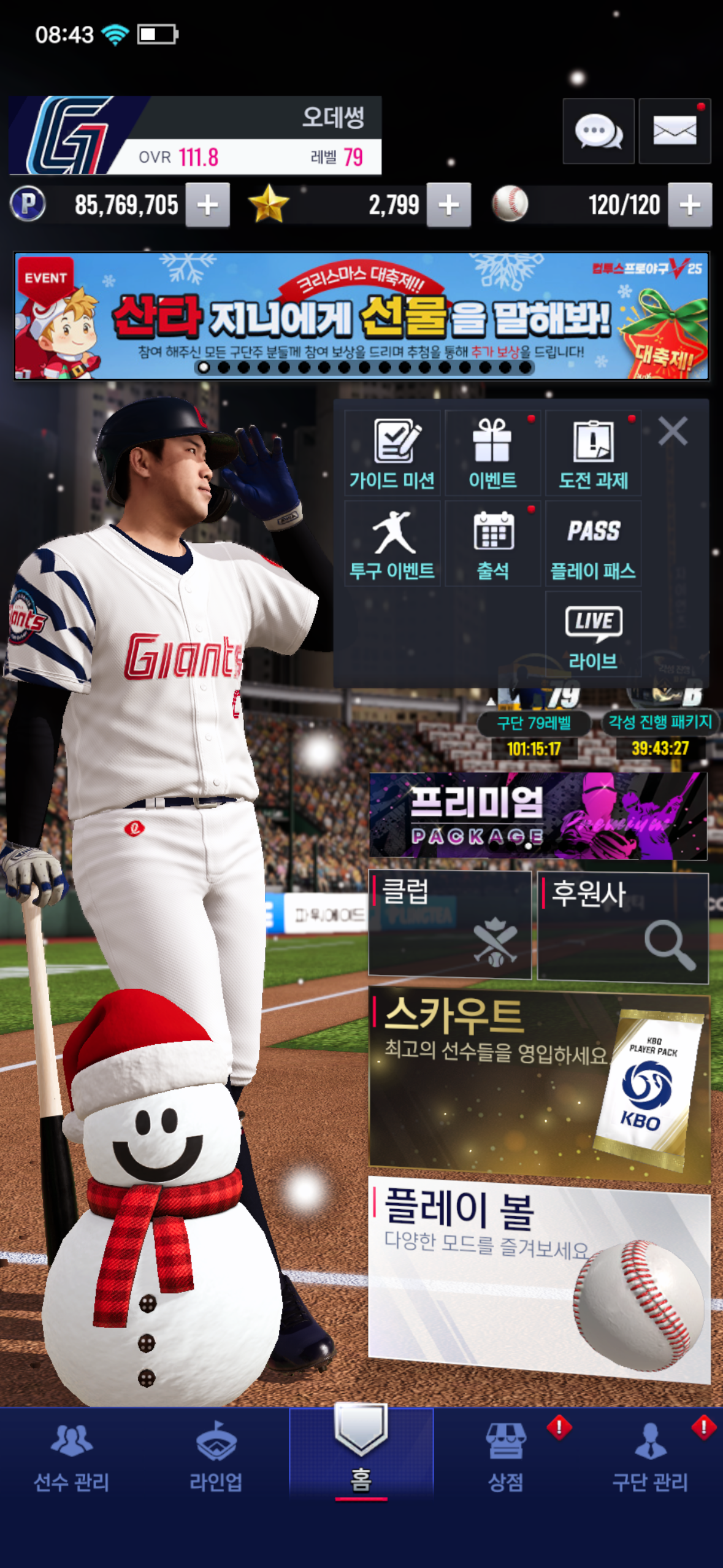The height and width of the screenshot is (1568, 723).
Task: Open the 후원사 card
Action: (622, 927)
